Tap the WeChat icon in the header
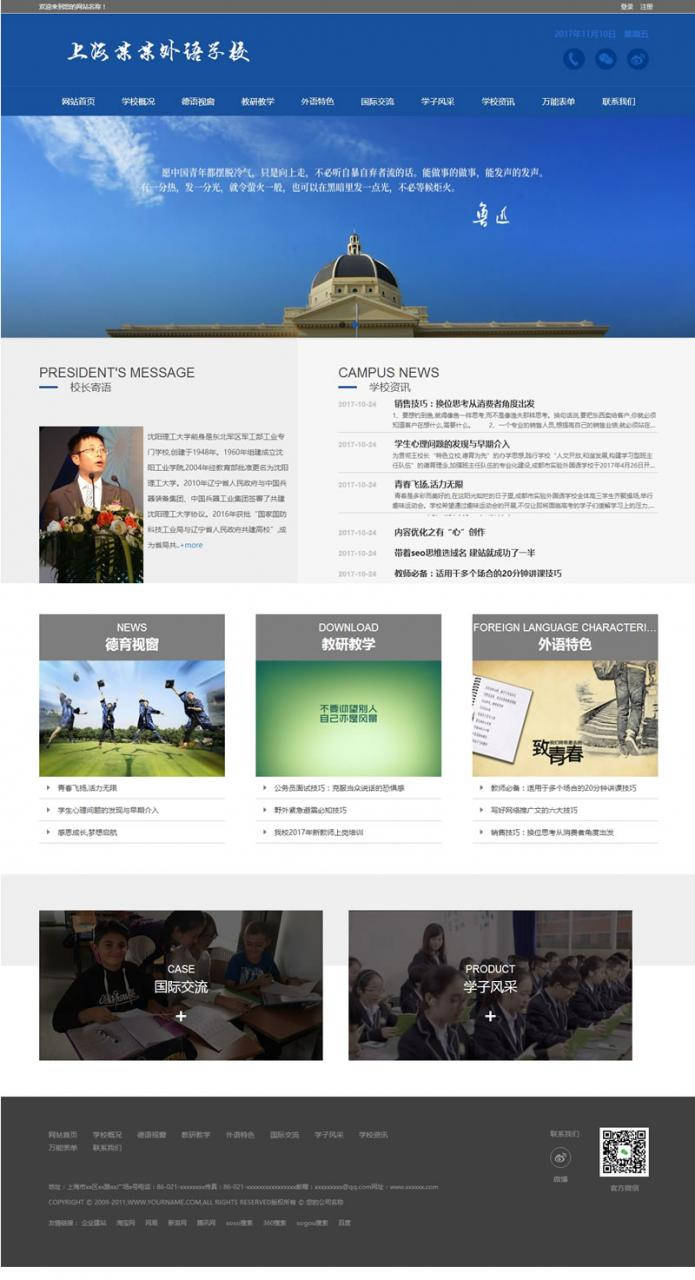 (606, 59)
